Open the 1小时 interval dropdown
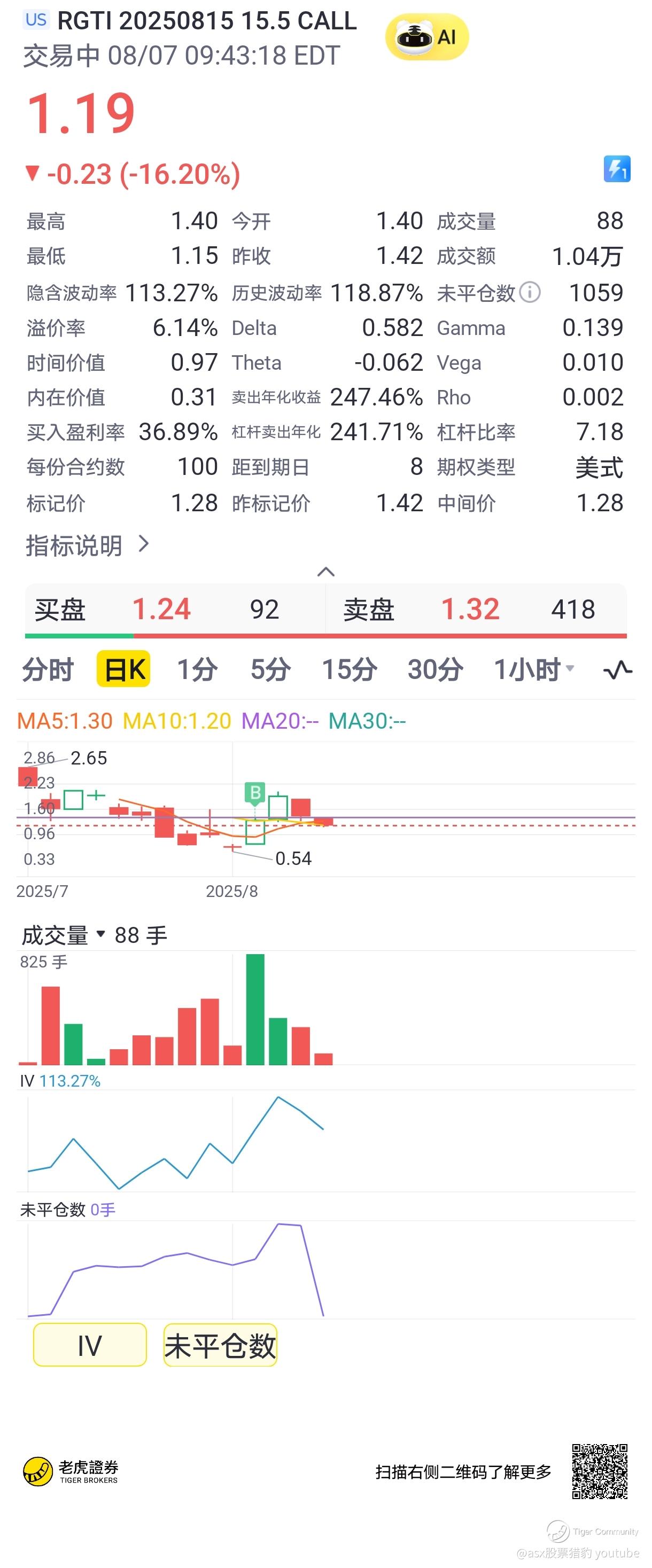Image resolution: width=652 pixels, height=1568 pixels. click(x=534, y=669)
